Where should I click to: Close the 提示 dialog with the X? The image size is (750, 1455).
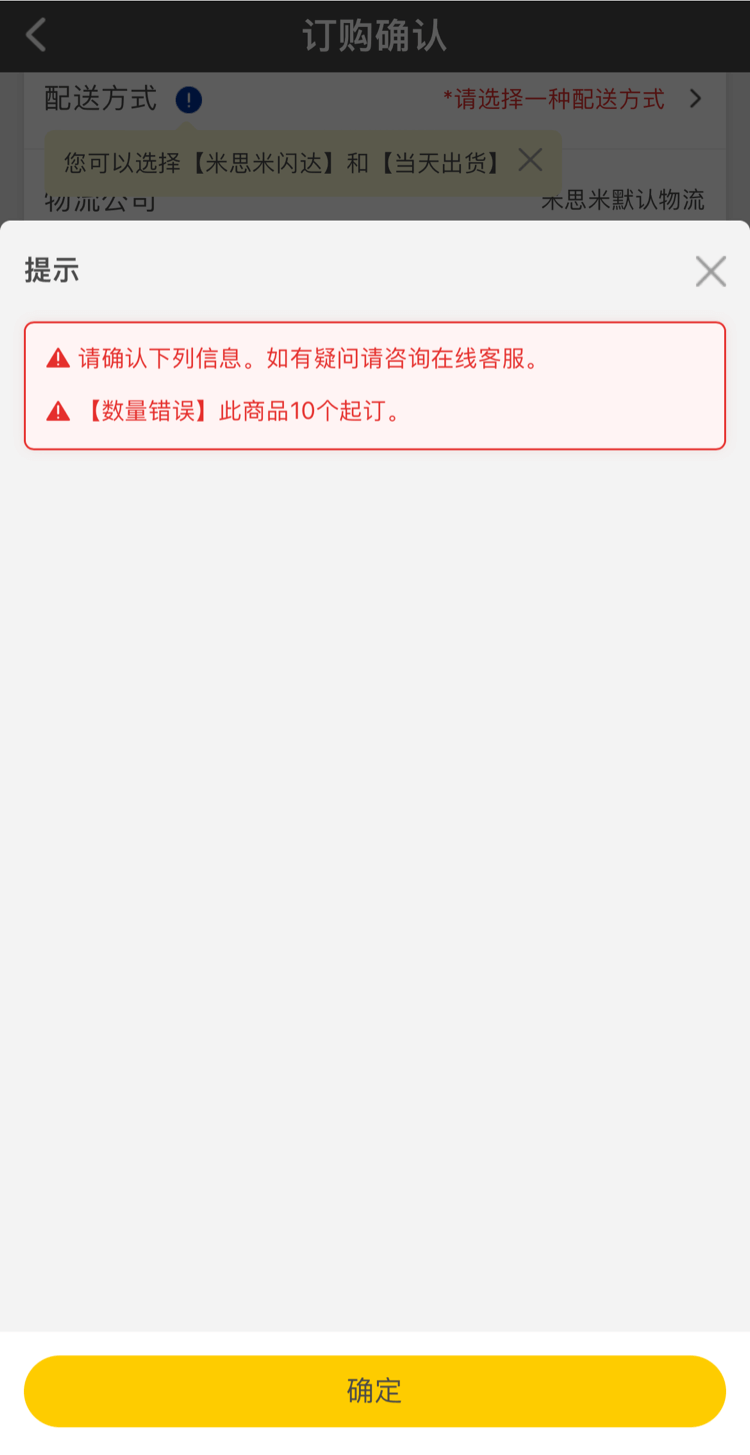[x=710, y=271]
